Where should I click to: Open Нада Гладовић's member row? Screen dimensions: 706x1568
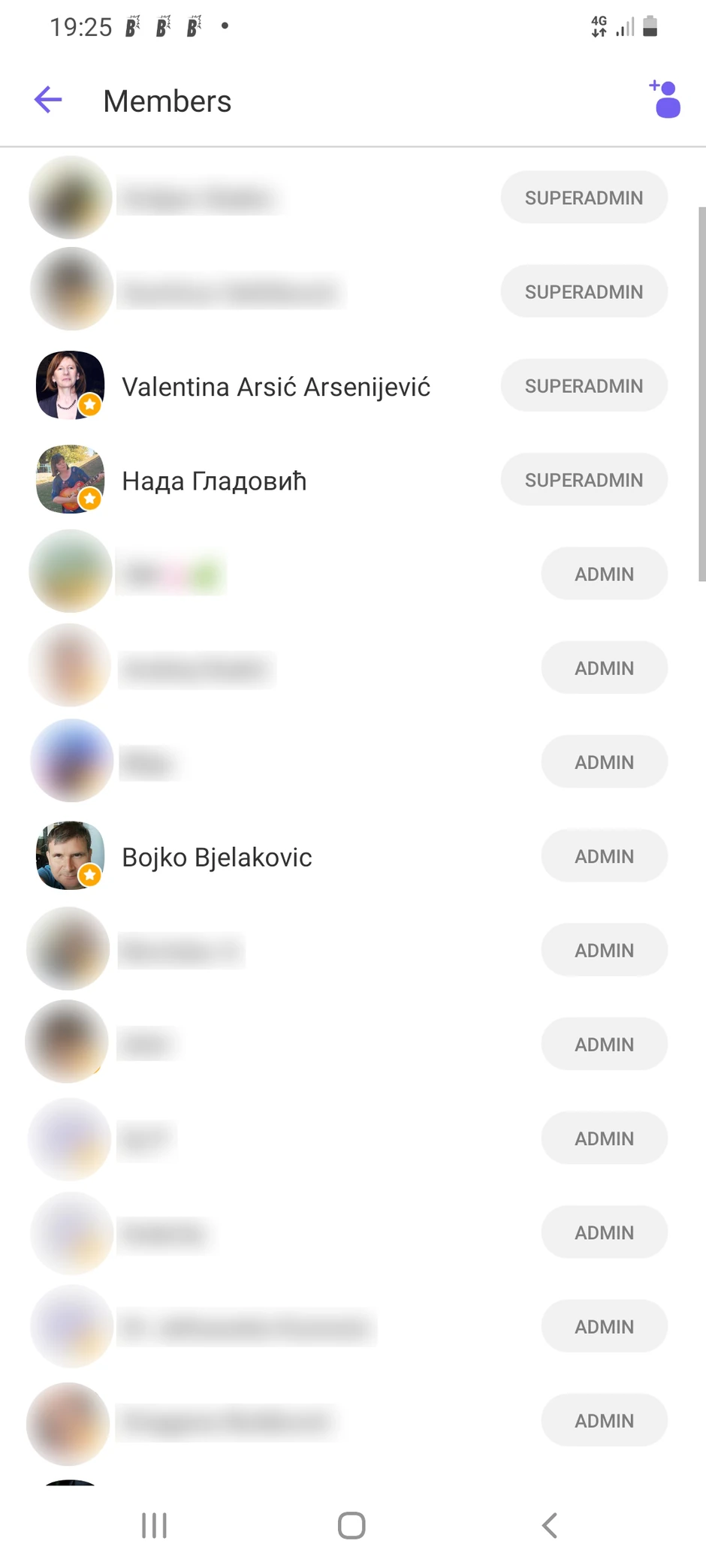click(x=214, y=481)
